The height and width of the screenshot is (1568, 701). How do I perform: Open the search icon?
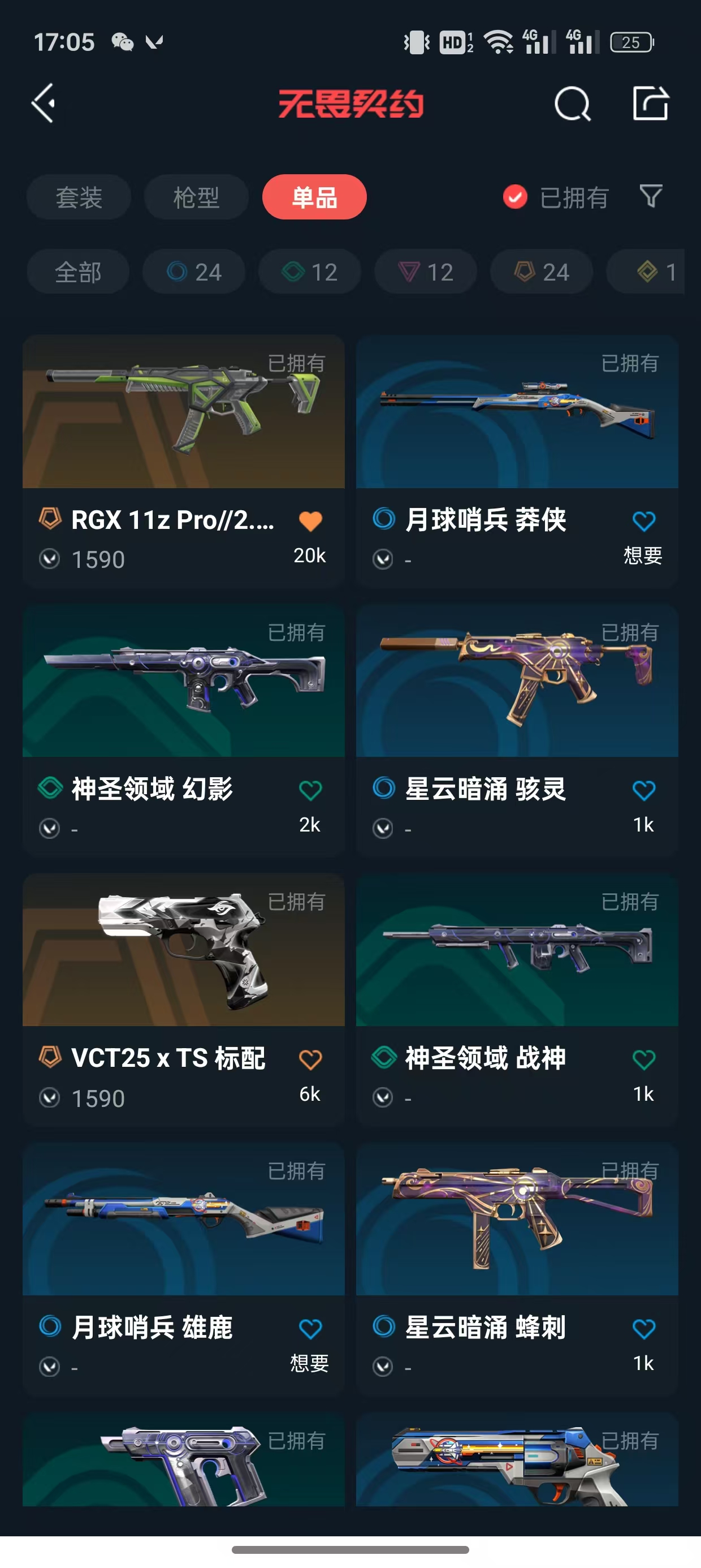[x=572, y=104]
